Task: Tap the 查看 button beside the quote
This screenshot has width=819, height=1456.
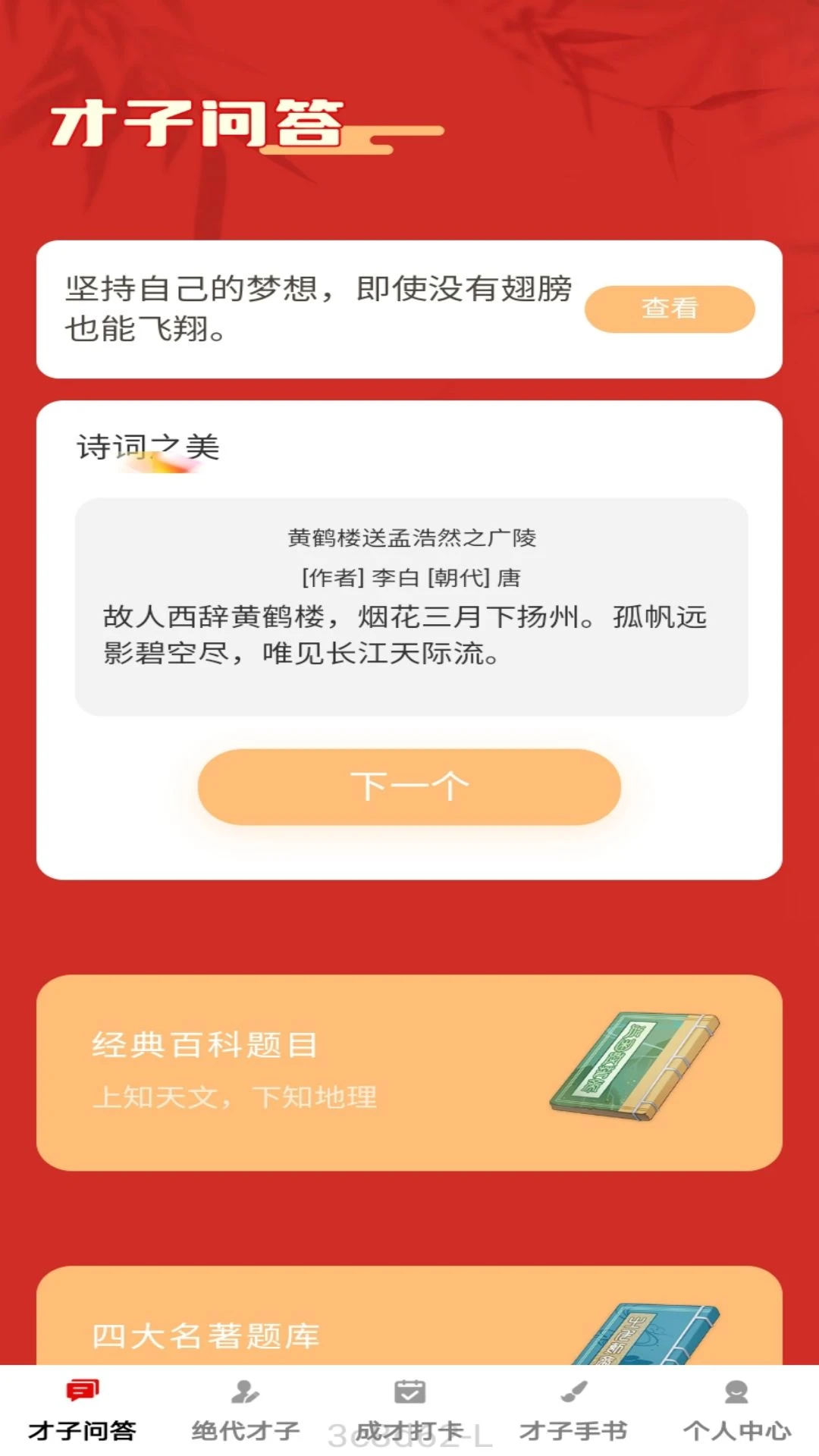Action: coord(669,309)
